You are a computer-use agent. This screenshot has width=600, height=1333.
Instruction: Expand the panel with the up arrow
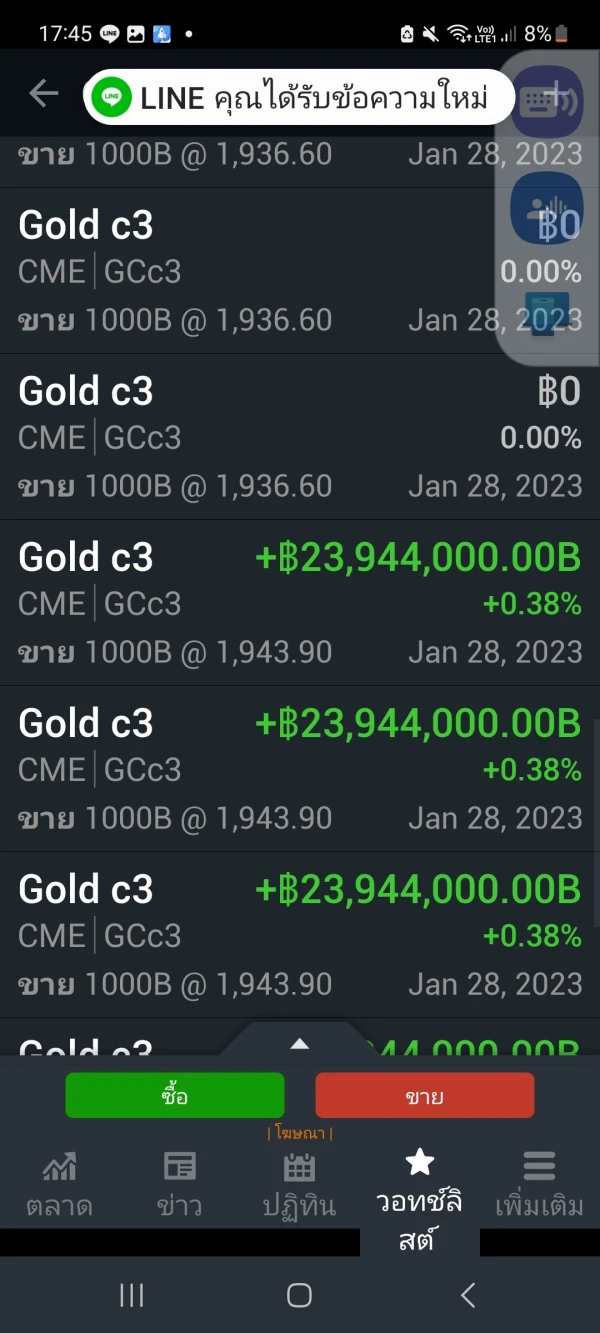point(299,1044)
